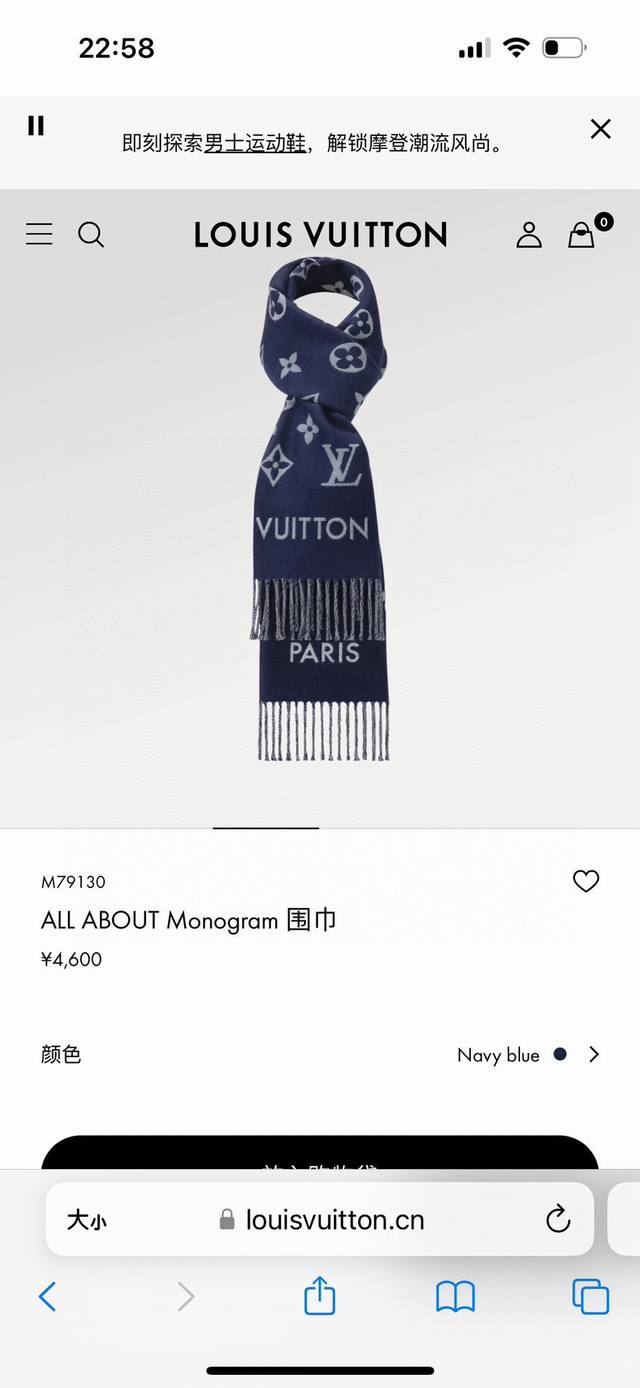
Task: Search the Louis Vuitton site
Action: 91,234
